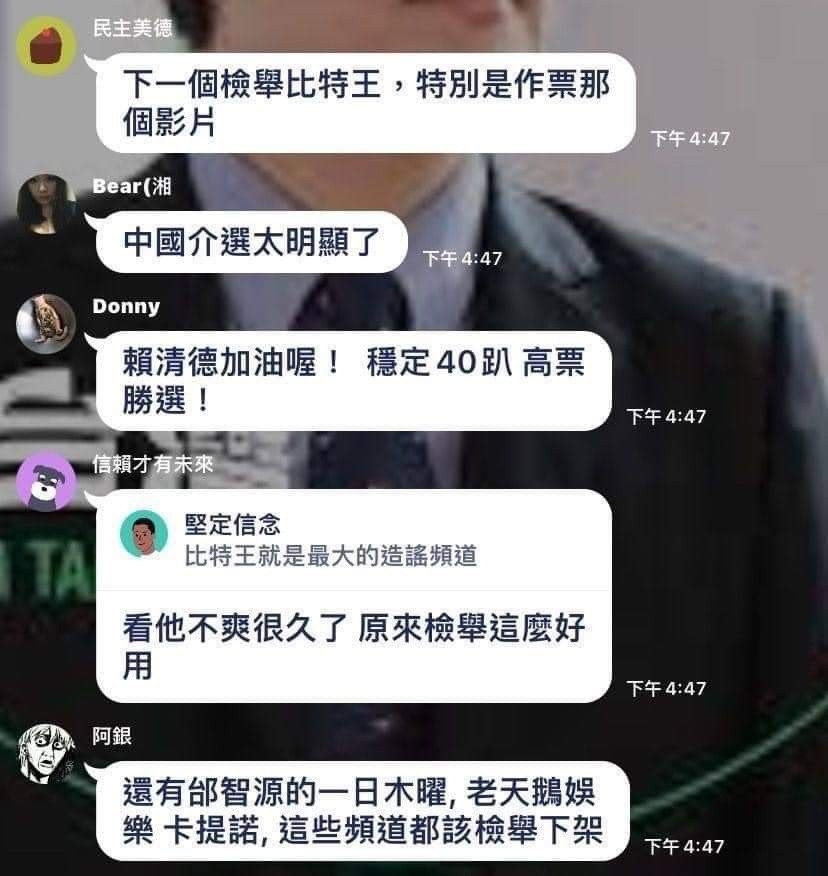828x876 pixels.
Task: Tap Donny's avatar
Action: [46, 323]
